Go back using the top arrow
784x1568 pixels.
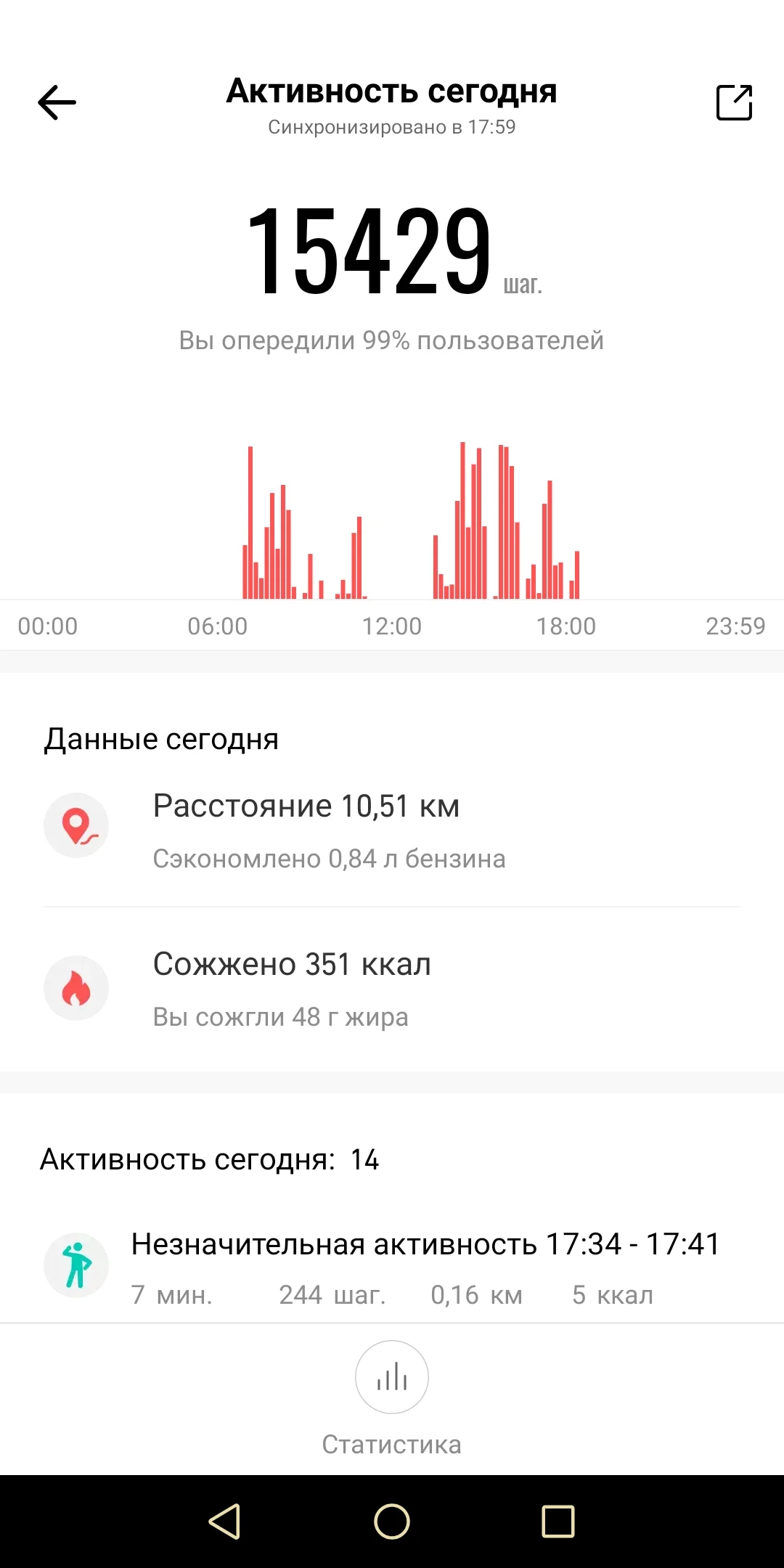(57, 102)
